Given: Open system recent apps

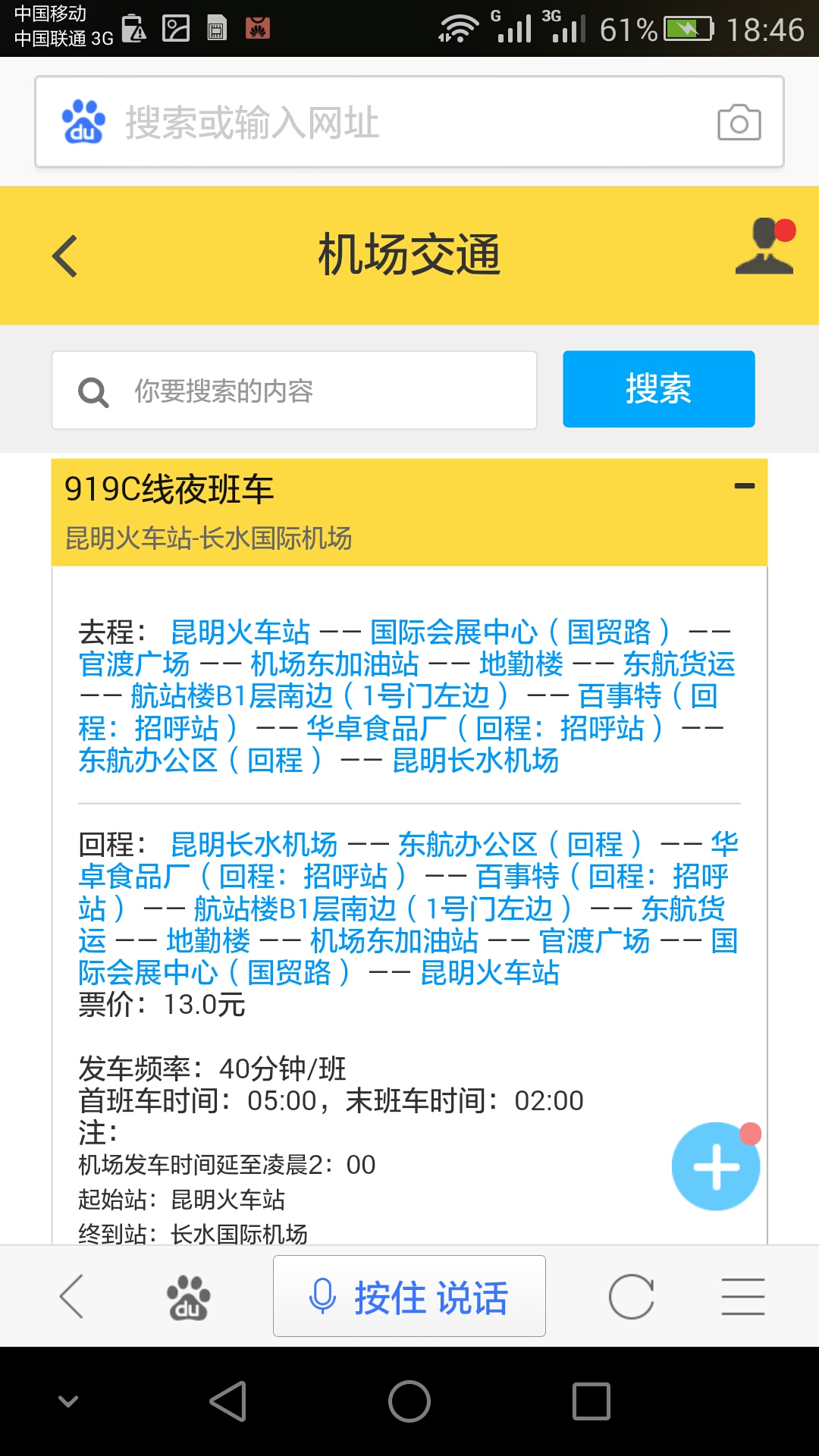Looking at the screenshot, I should point(591,1401).
